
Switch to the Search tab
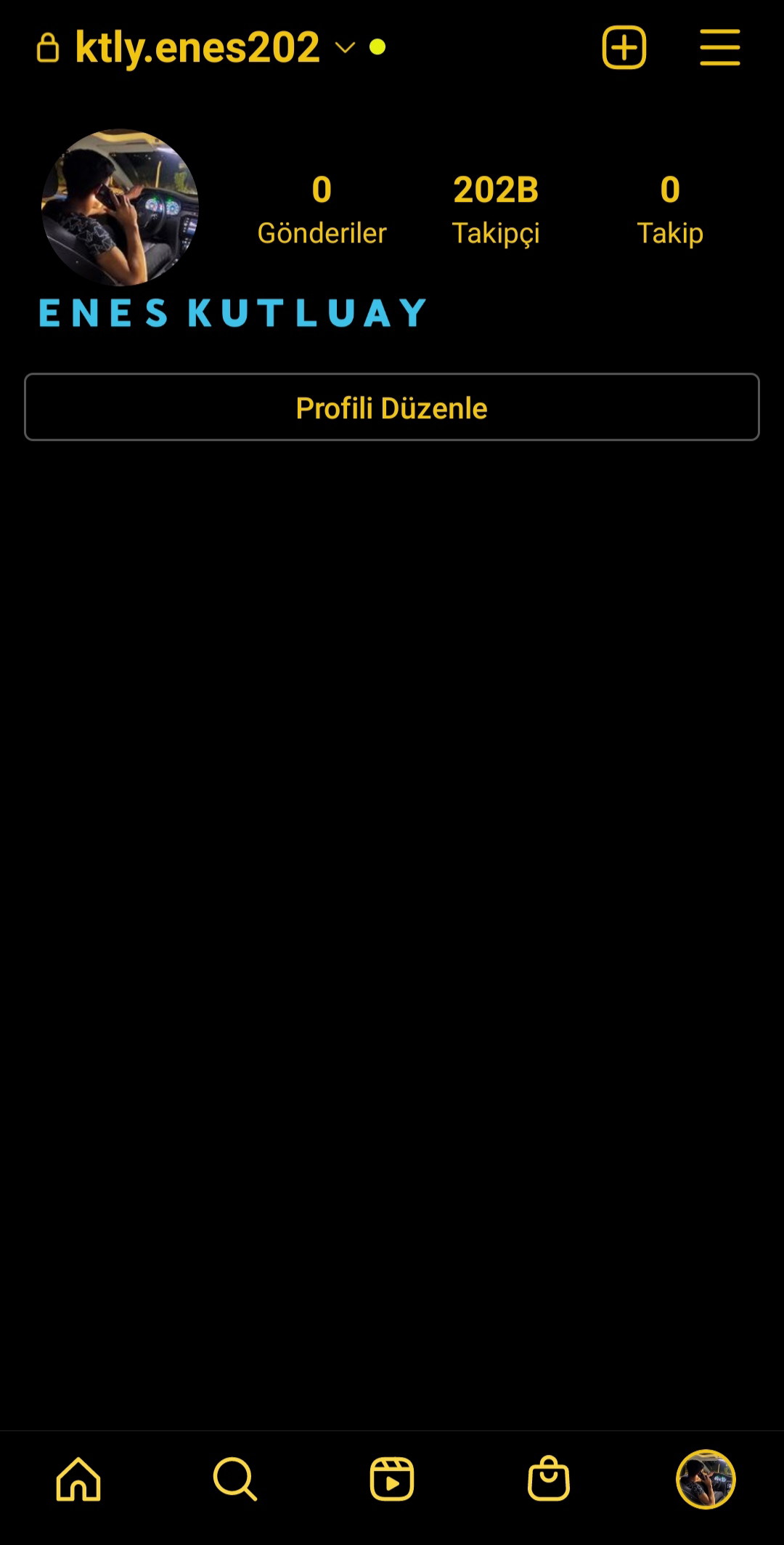(x=235, y=1479)
